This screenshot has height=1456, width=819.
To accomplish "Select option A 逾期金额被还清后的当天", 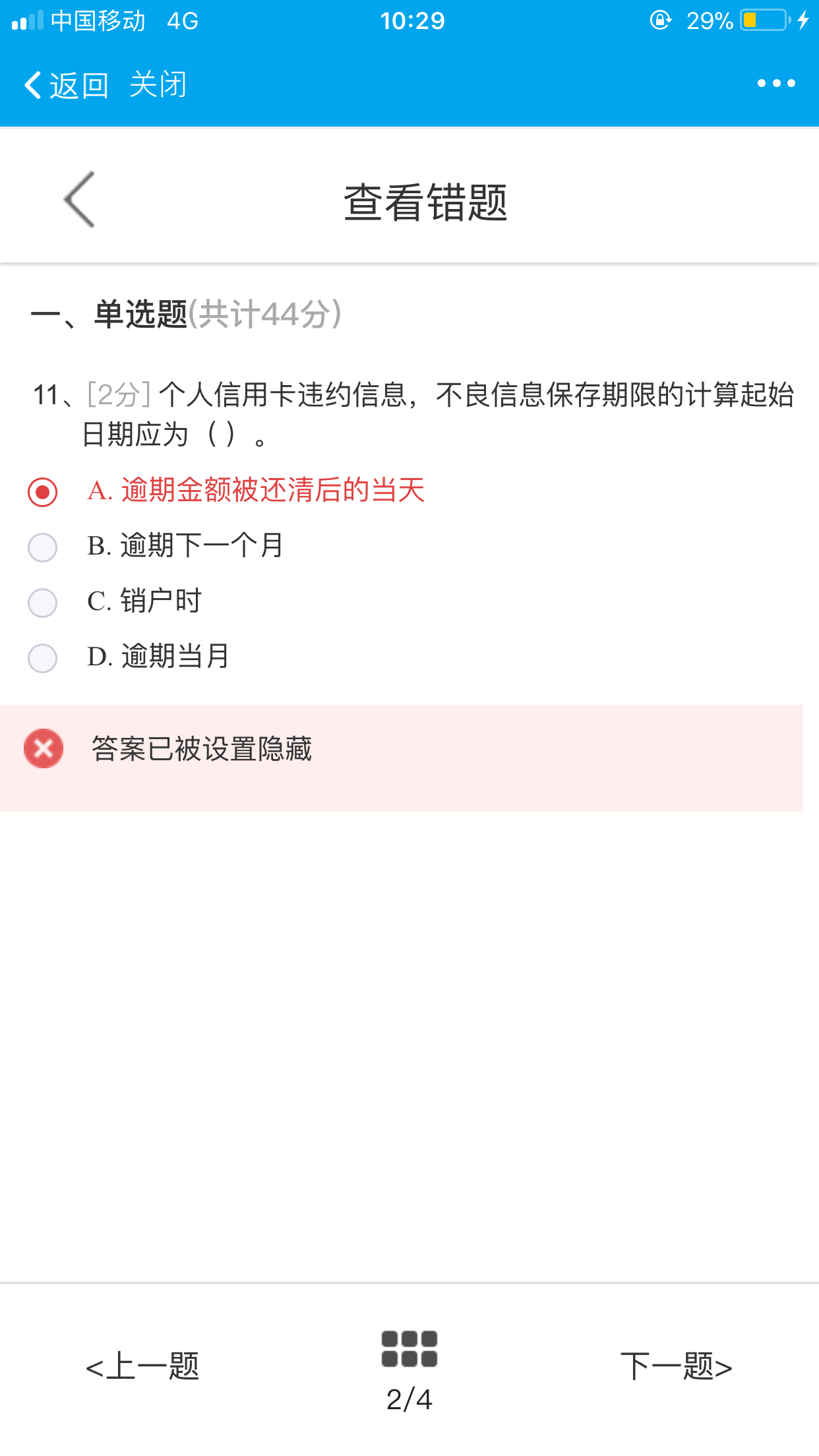I will click(x=226, y=491).
